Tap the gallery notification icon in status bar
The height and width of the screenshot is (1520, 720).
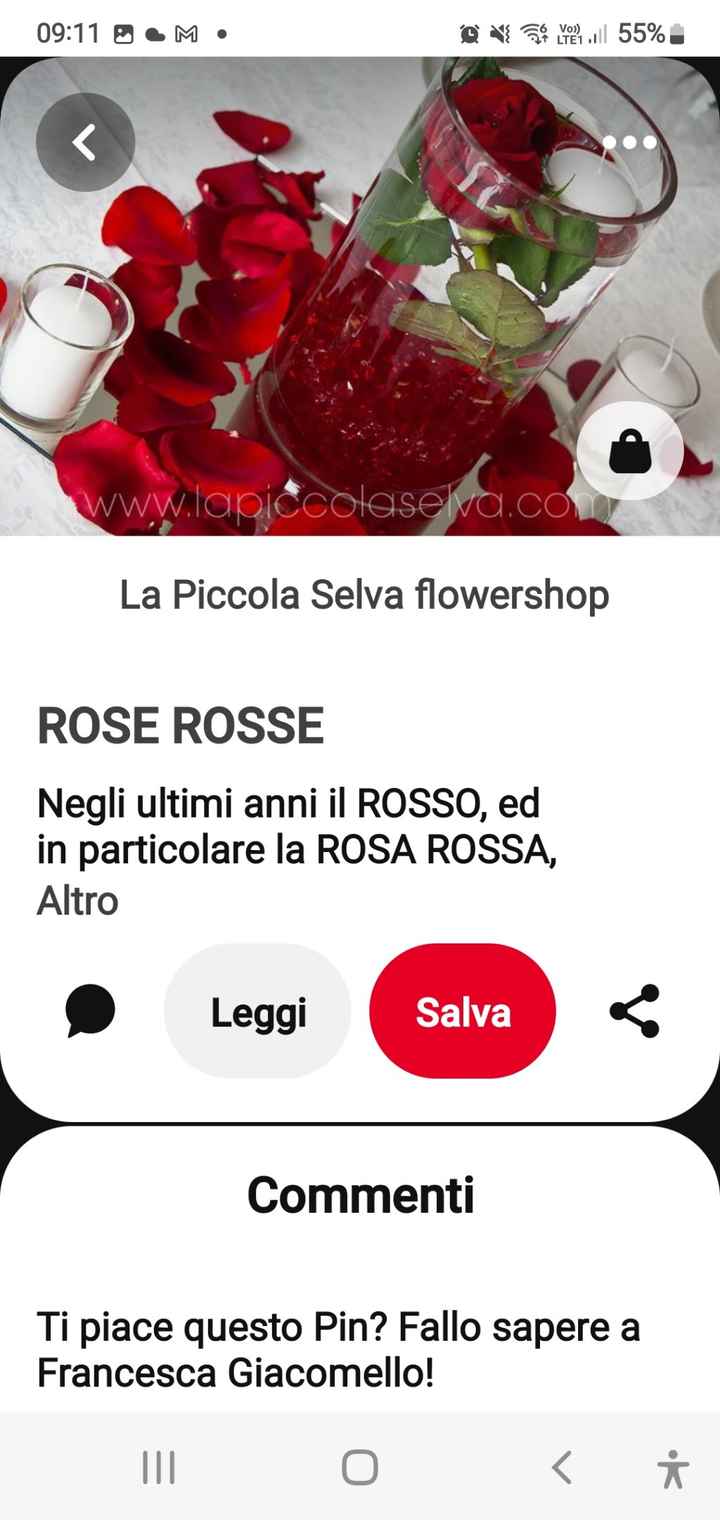click(124, 33)
